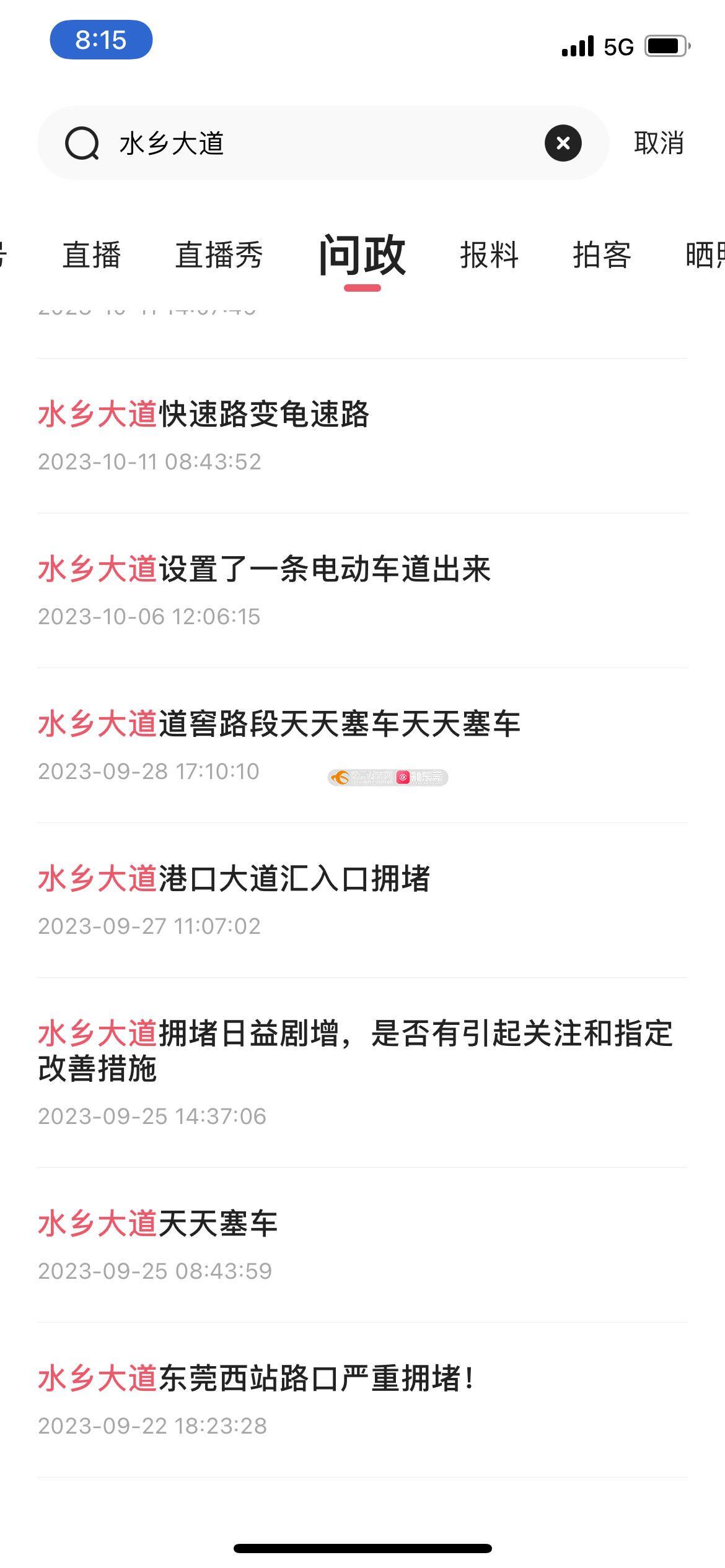Open the 2023-09-25 08:43:59 水乡大道天天塞车 result

(157, 1224)
